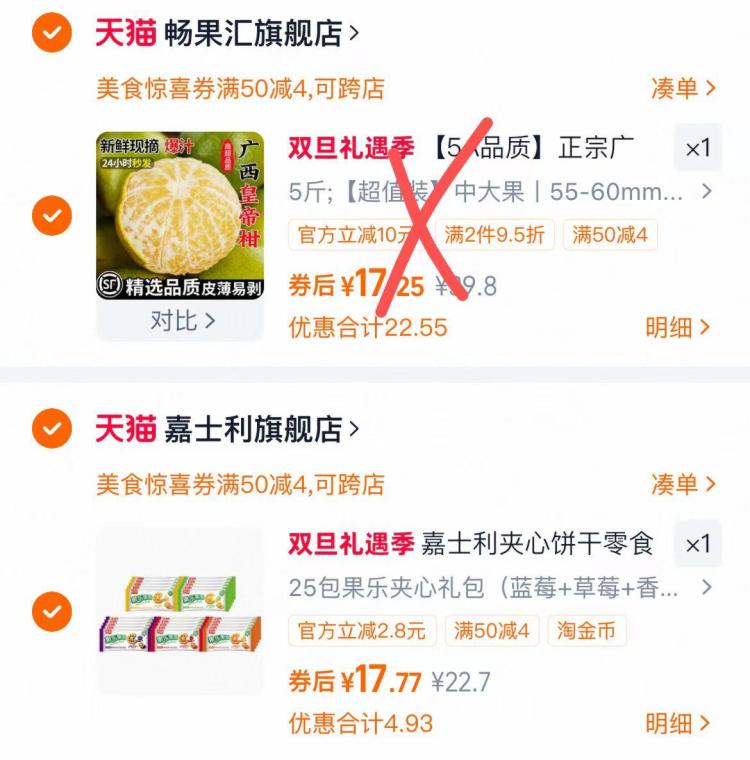
Task: View 明细 for 优惠合计4.93
Action: click(677, 724)
